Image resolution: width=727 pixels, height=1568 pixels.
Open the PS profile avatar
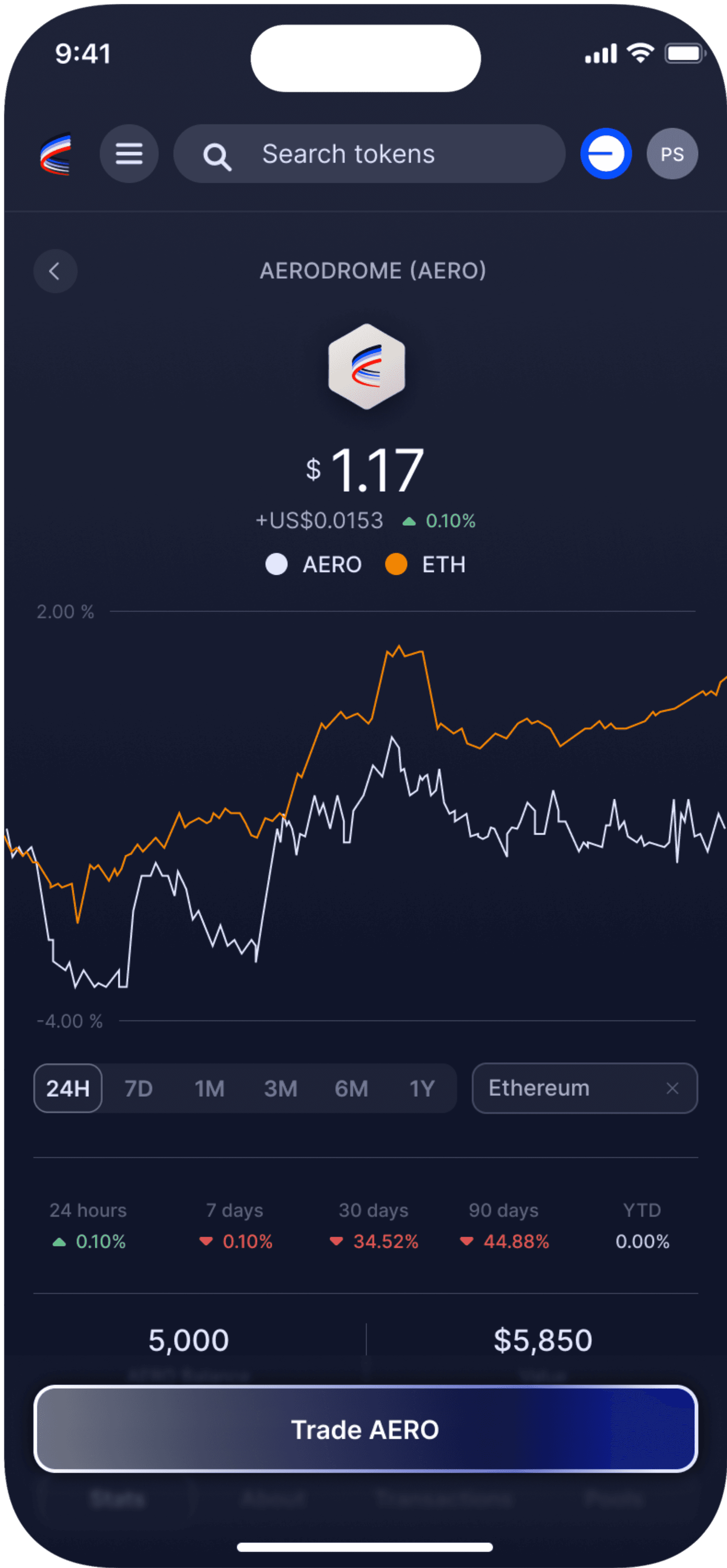coord(672,154)
